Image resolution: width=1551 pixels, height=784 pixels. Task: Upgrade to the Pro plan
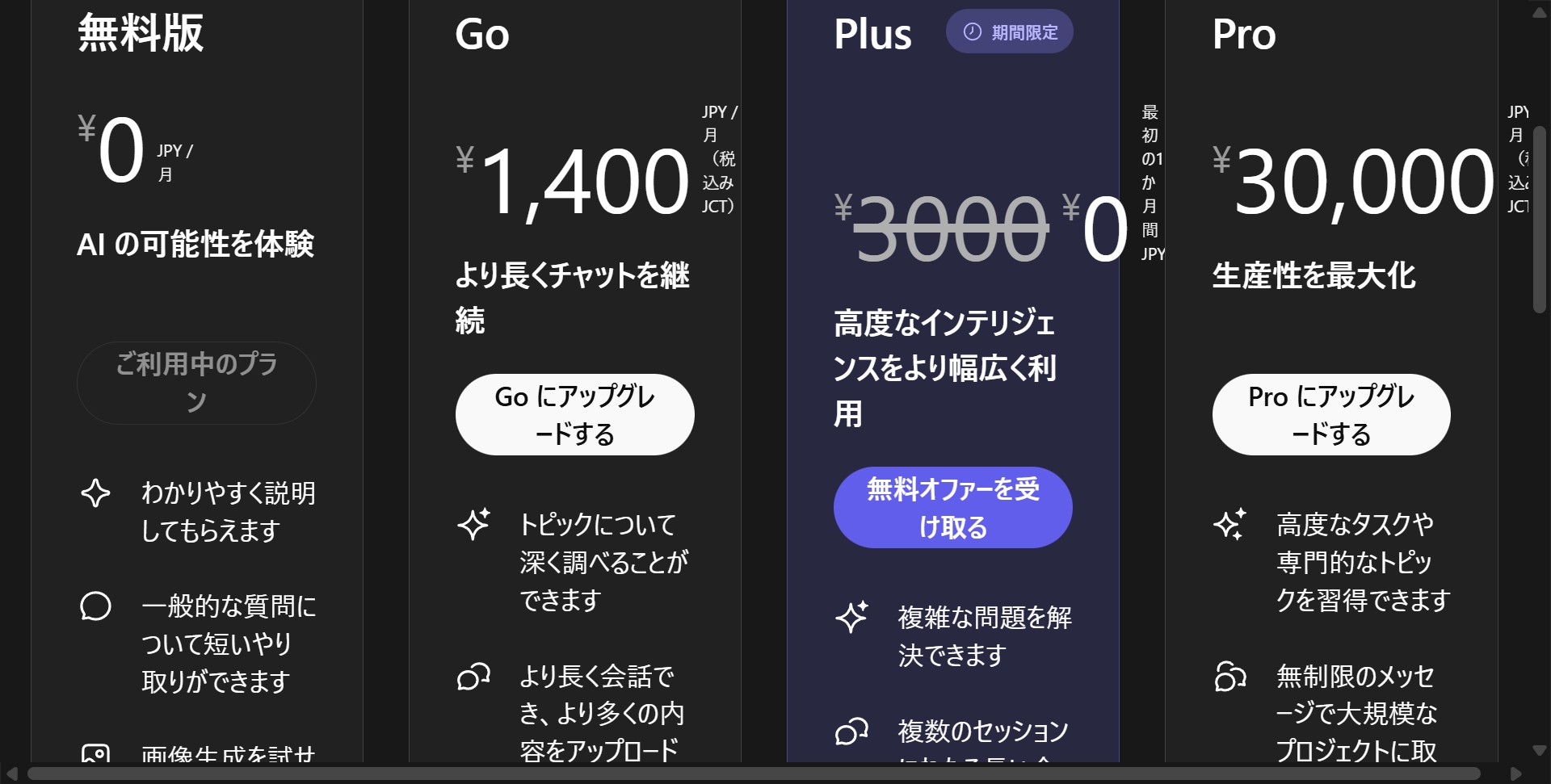1330,414
